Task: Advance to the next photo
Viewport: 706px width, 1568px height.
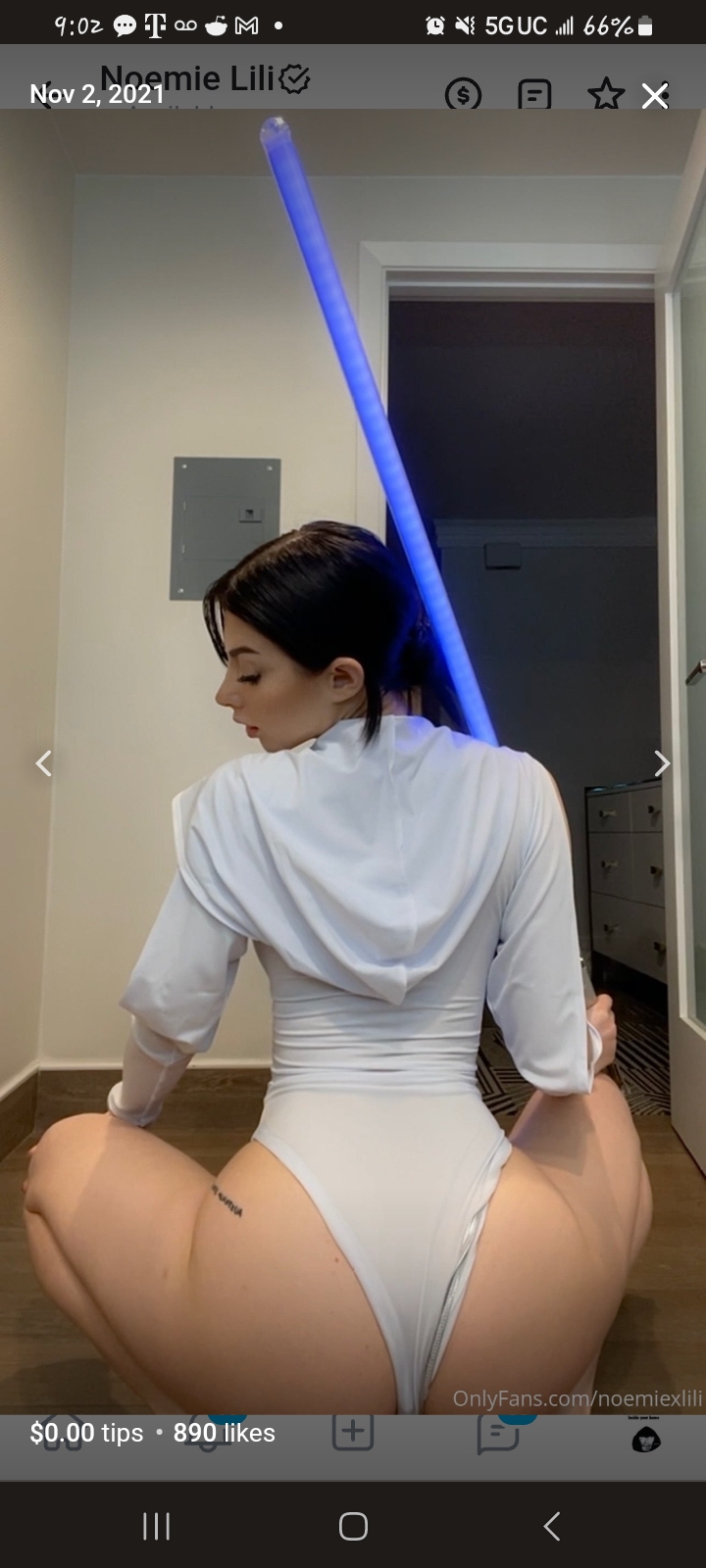Action: (662, 763)
